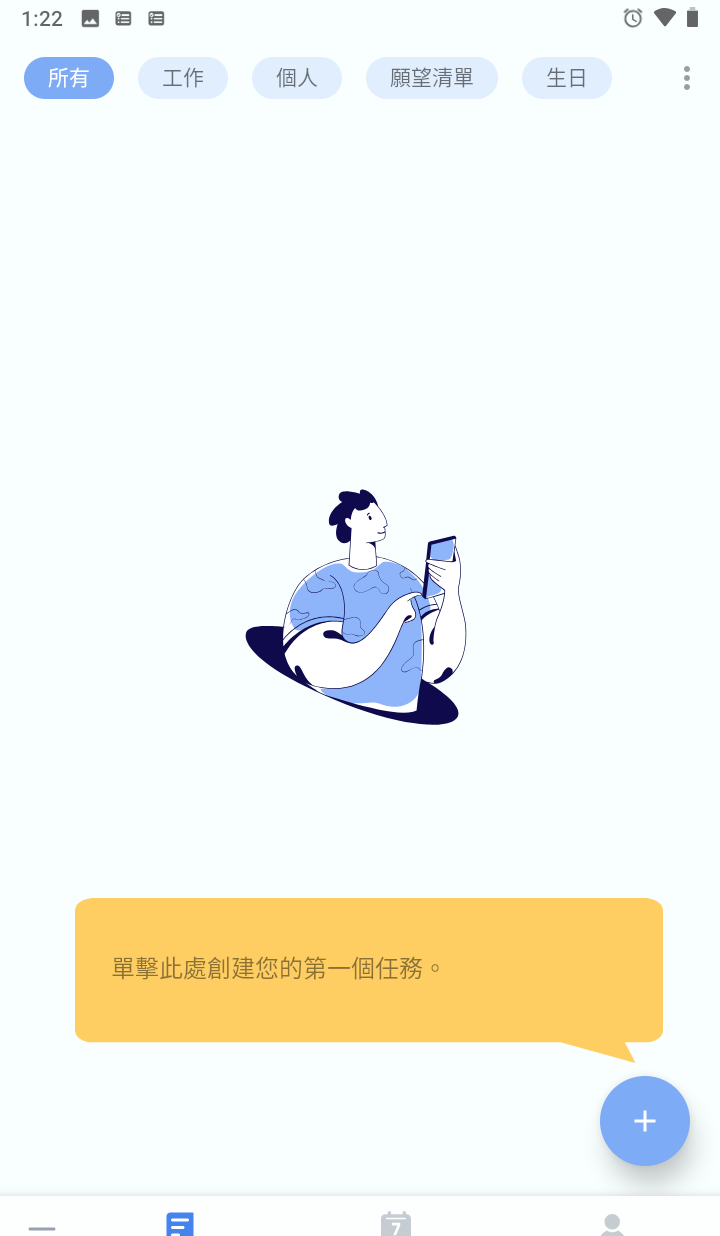Switch to the 願望清單 category
This screenshot has width=720, height=1236.
click(x=432, y=78)
